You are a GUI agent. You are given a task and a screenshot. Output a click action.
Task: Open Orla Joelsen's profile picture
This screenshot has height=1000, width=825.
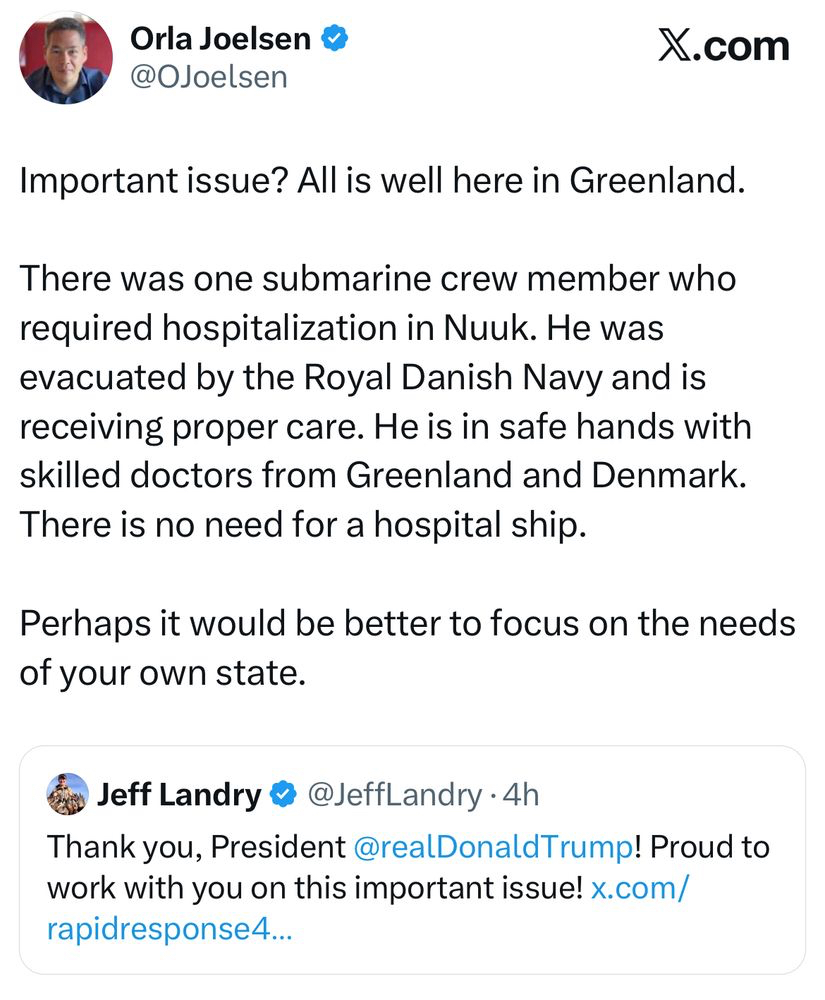tap(65, 58)
